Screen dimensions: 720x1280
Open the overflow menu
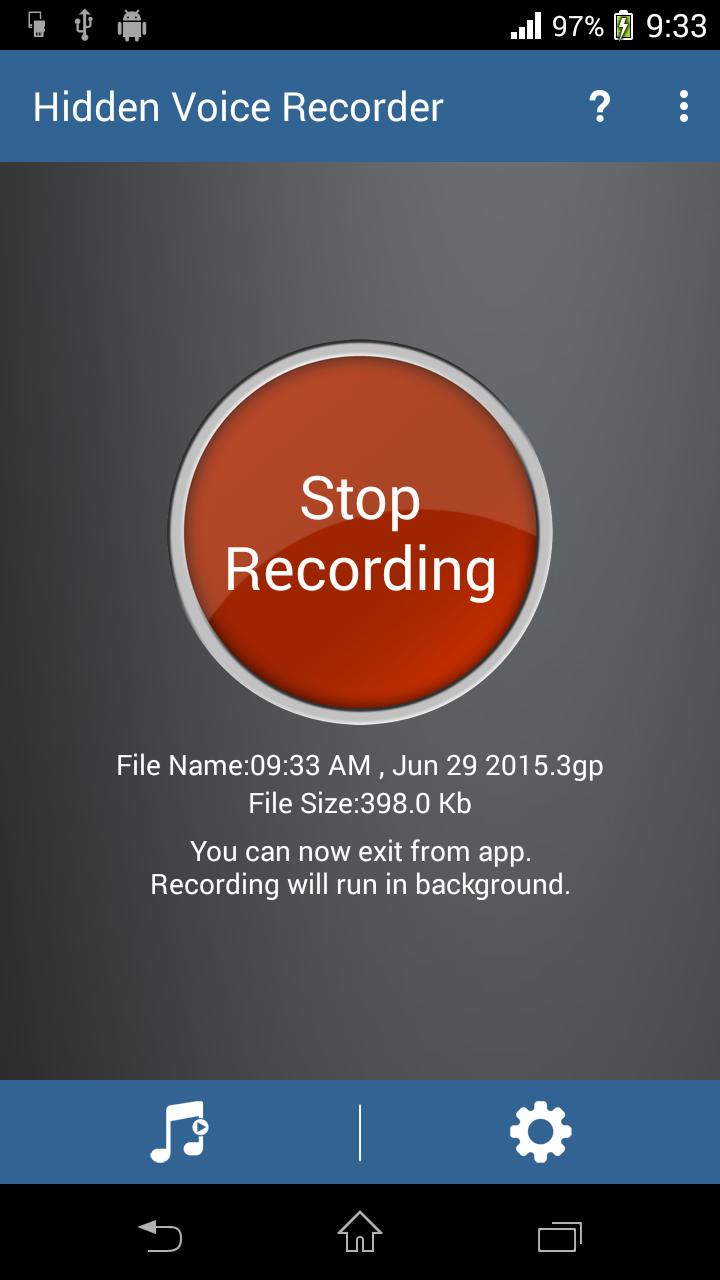pos(684,106)
